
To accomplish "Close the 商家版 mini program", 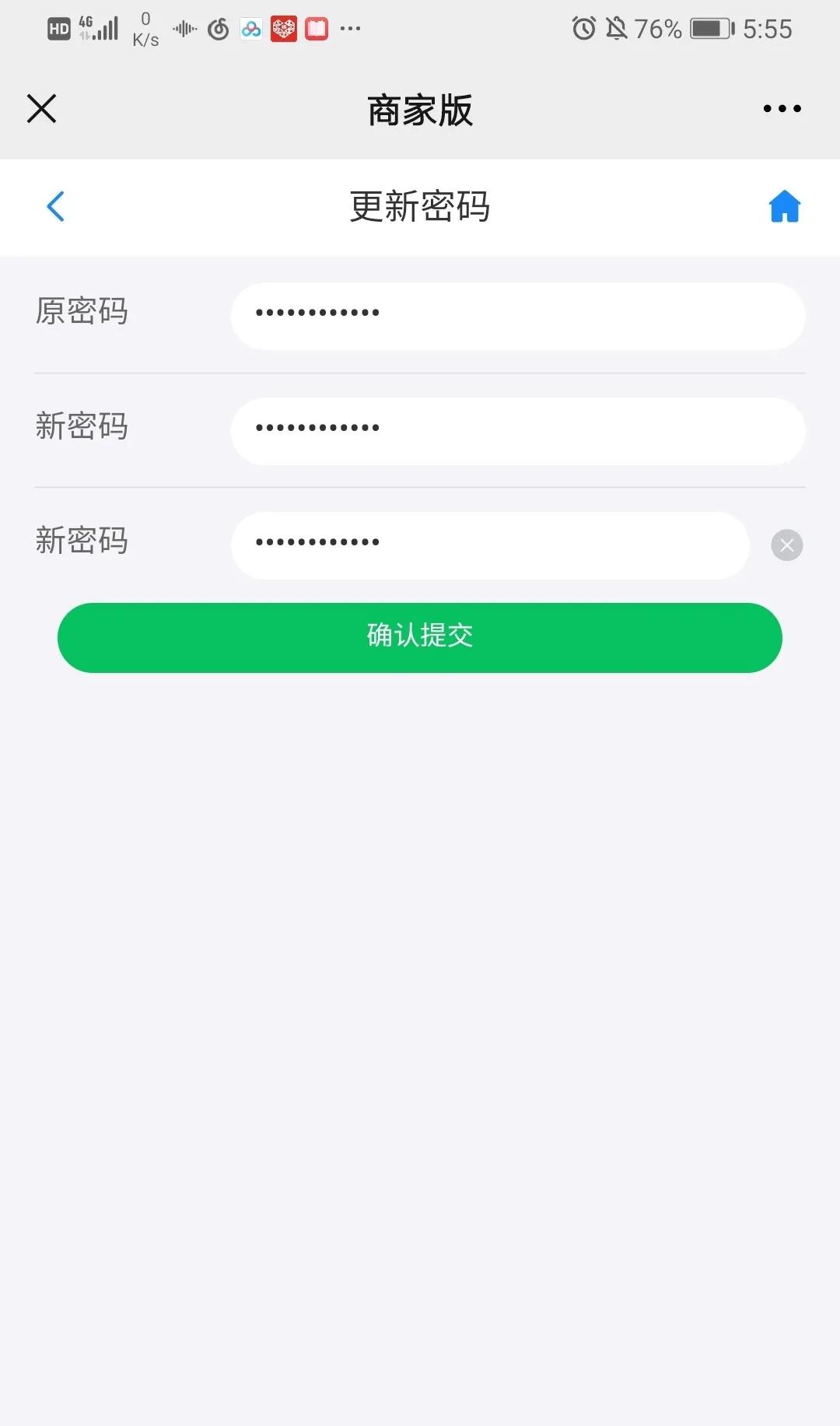I will (41, 108).
